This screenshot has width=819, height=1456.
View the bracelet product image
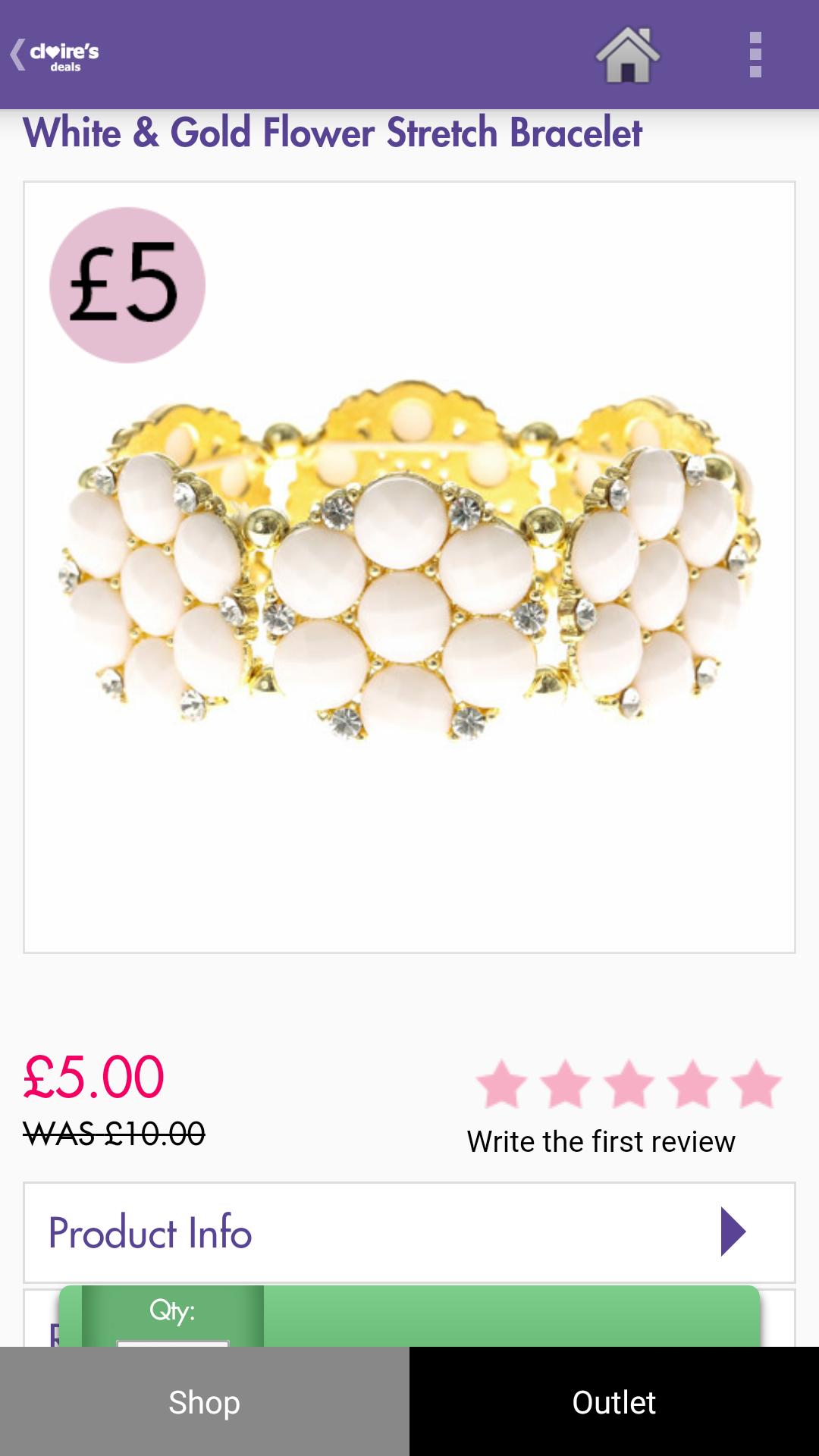pos(409,565)
